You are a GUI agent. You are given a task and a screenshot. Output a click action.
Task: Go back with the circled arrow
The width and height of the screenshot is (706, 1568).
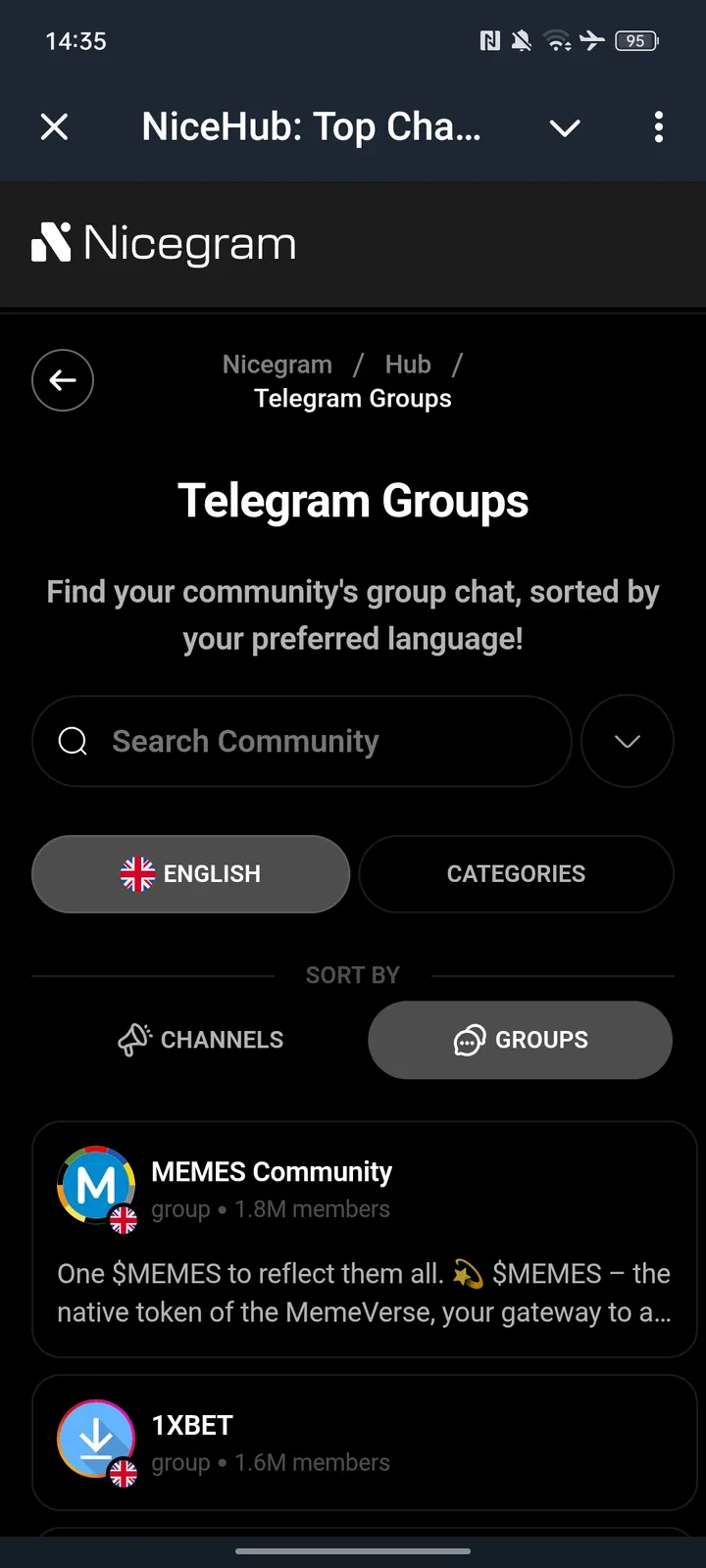[x=63, y=380]
